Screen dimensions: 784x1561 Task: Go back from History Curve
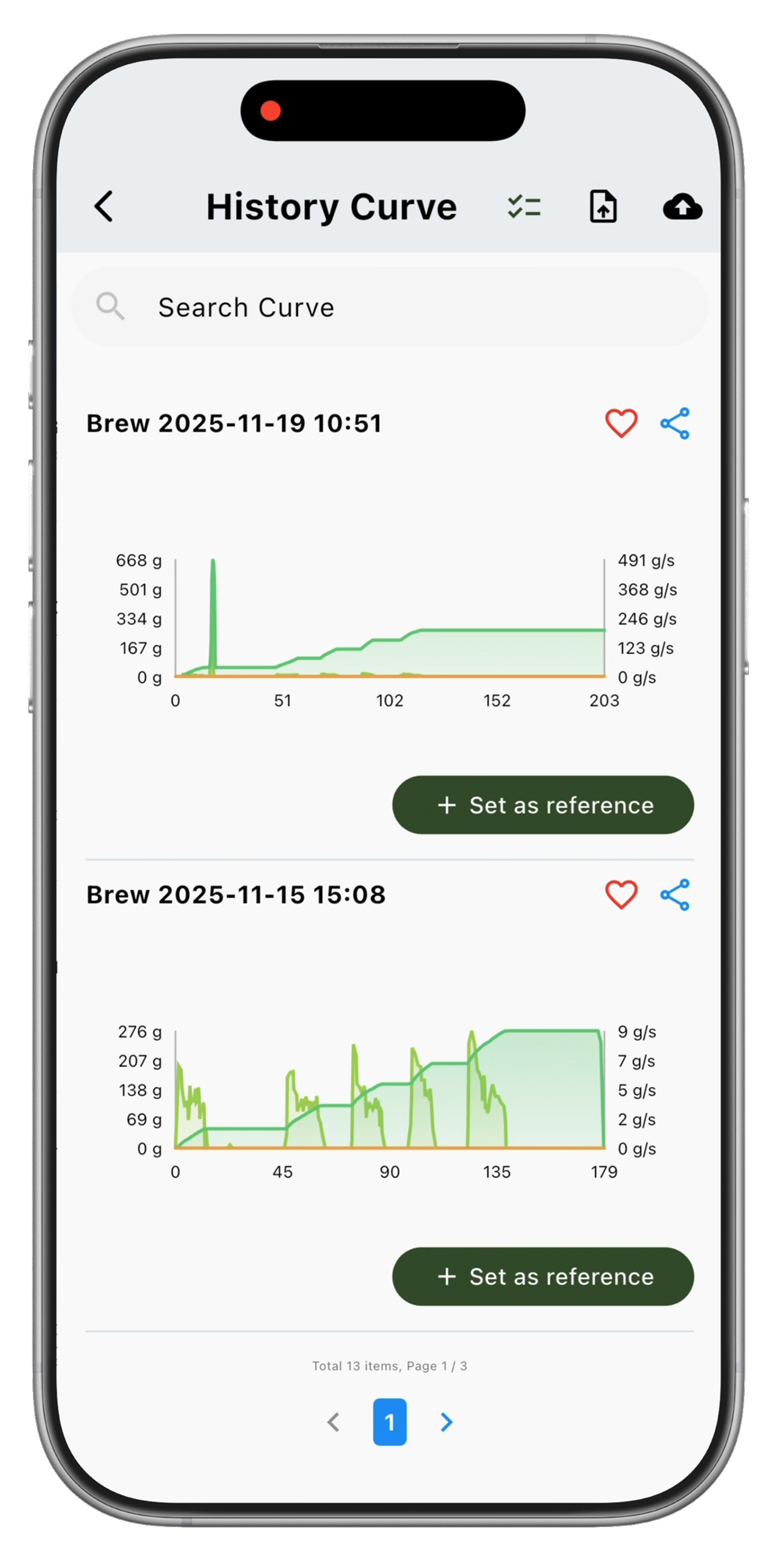(x=103, y=207)
